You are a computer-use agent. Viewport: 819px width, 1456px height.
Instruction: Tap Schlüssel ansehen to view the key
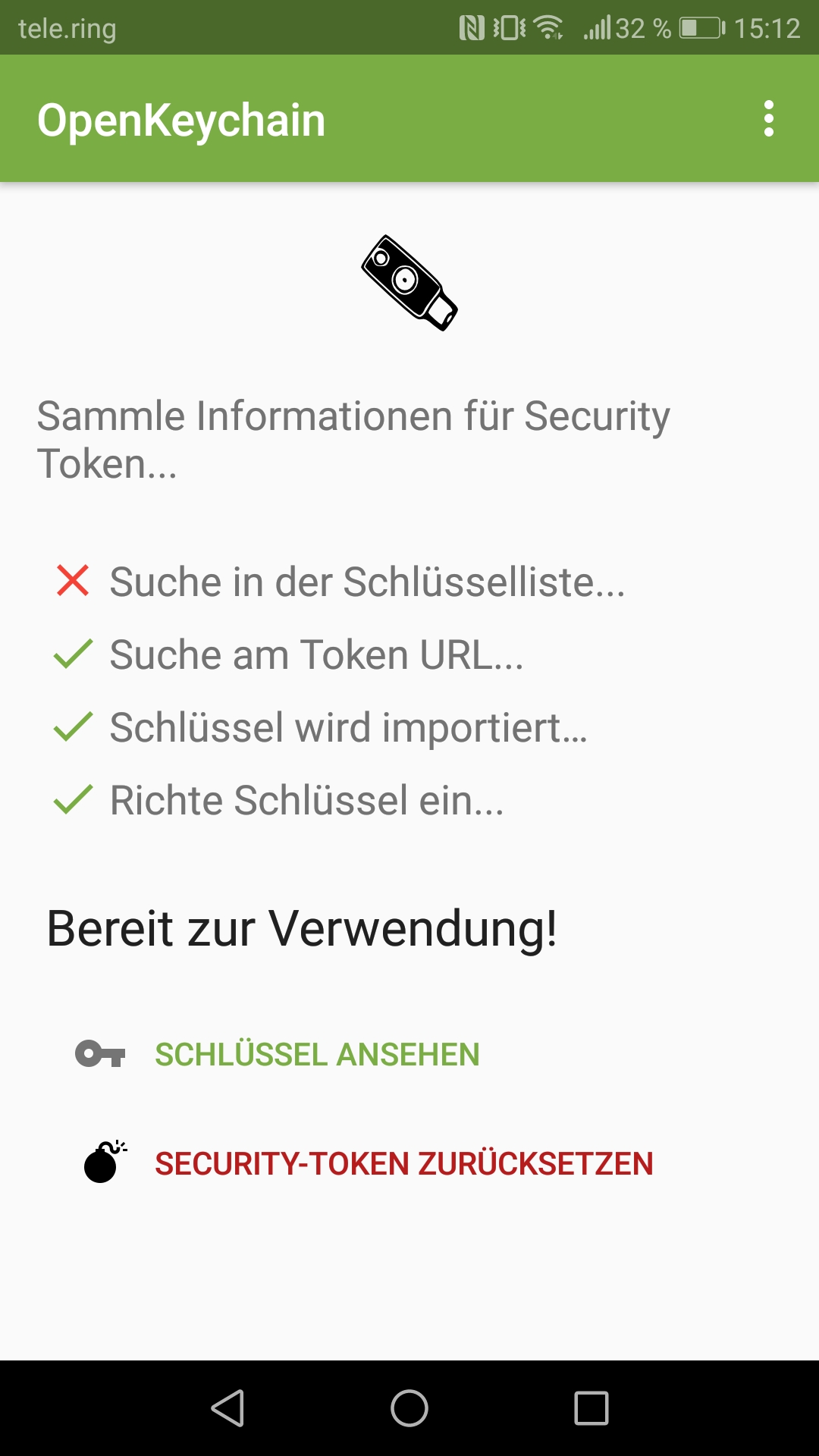coord(317,1054)
